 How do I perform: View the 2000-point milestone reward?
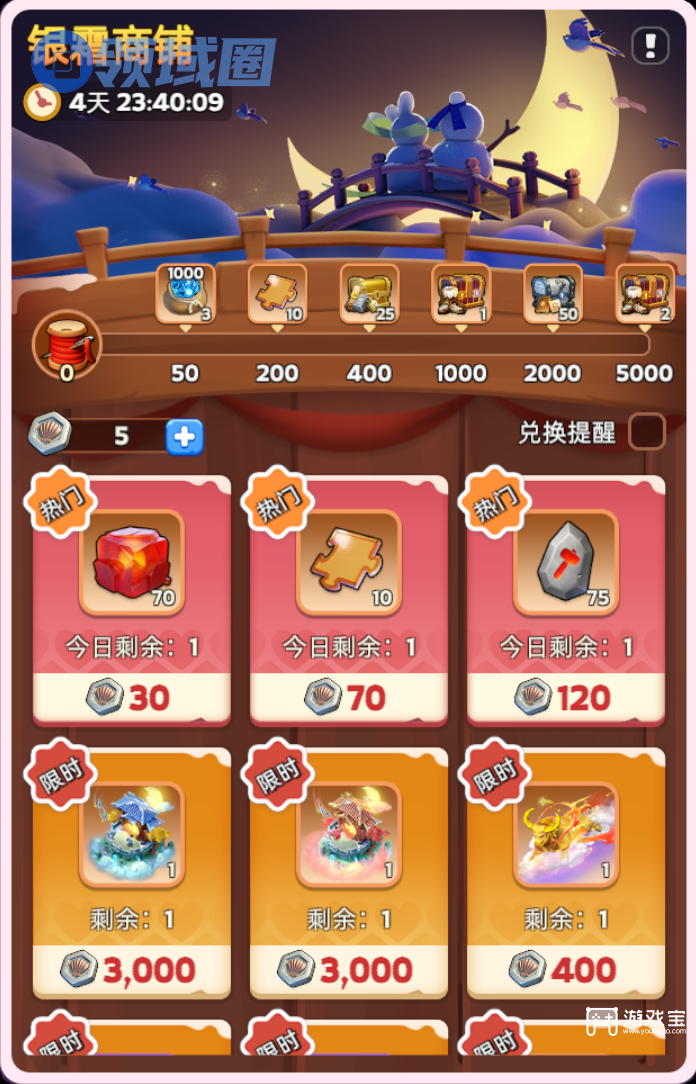[x=553, y=294]
